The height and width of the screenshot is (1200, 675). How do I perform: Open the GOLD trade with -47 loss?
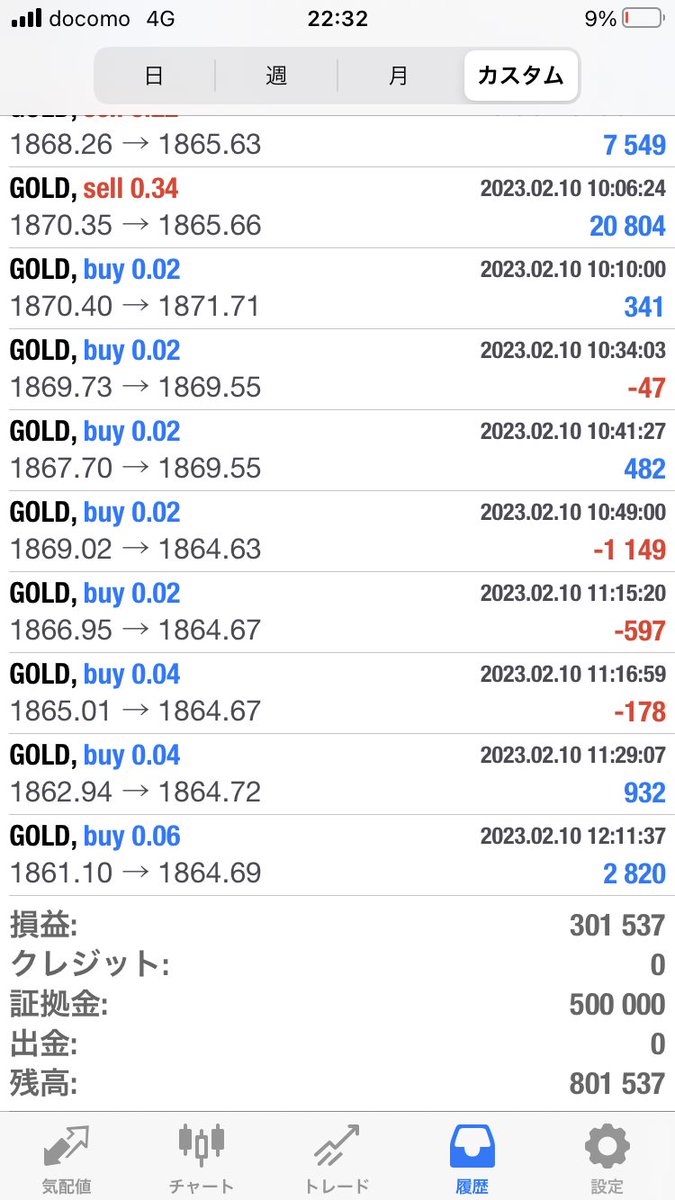pyautogui.click(x=337, y=369)
